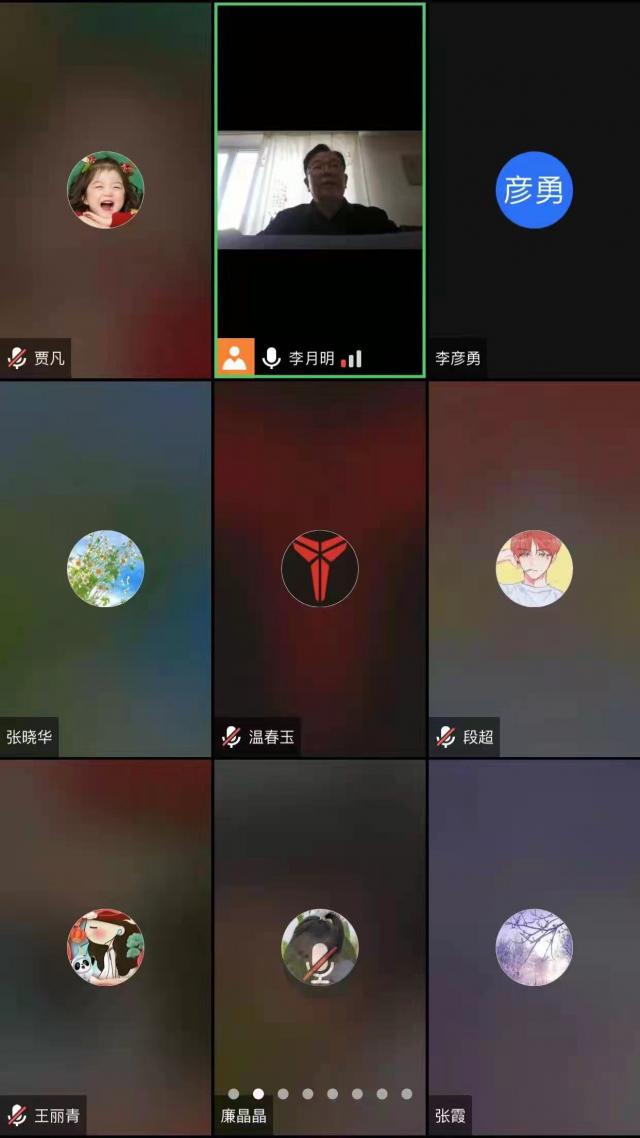
Task: Tap 张晓华's participant tile
Action: [x=105, y=568]
